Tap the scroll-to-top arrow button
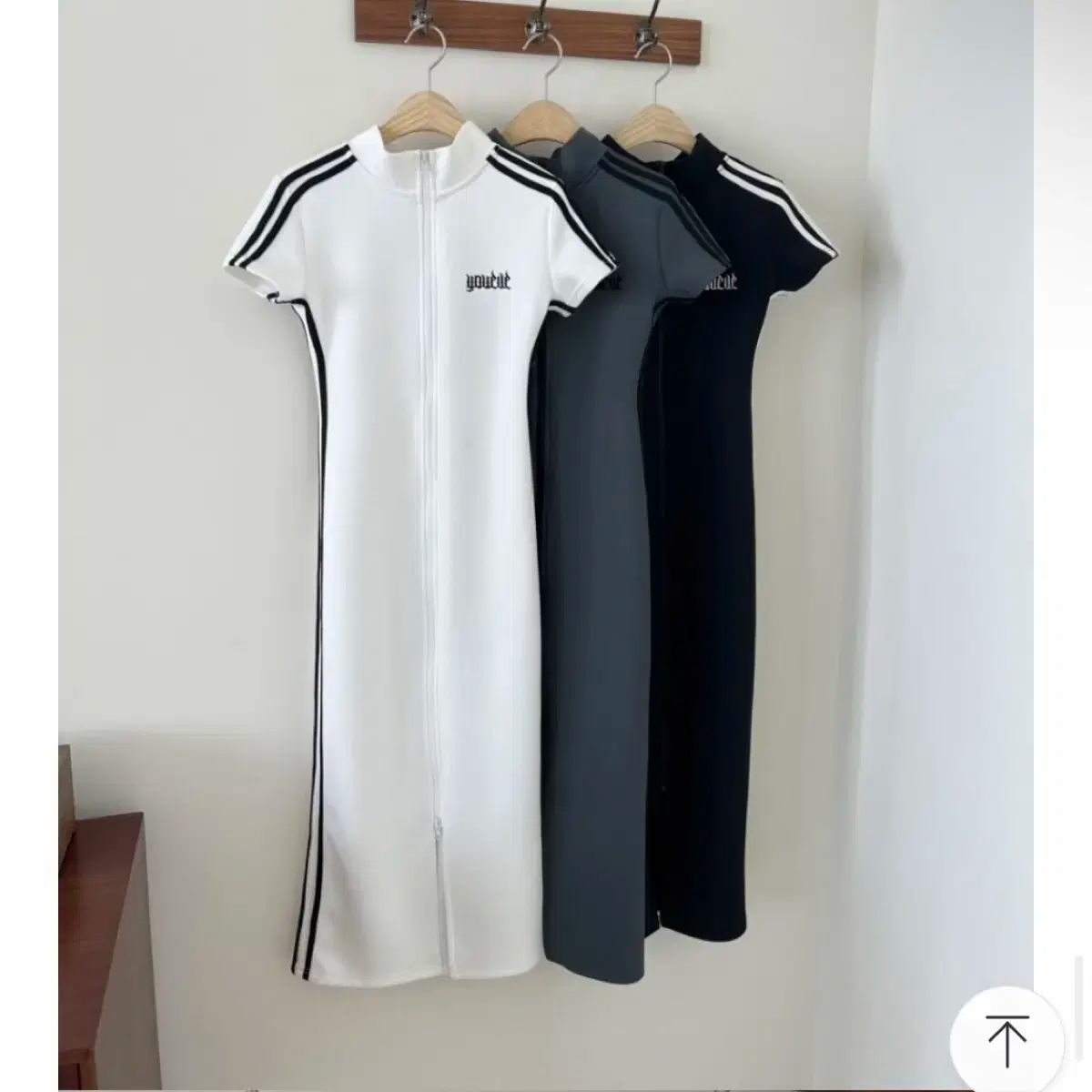The height and width of the screenshot is (1092, 1092). 1006,1037
